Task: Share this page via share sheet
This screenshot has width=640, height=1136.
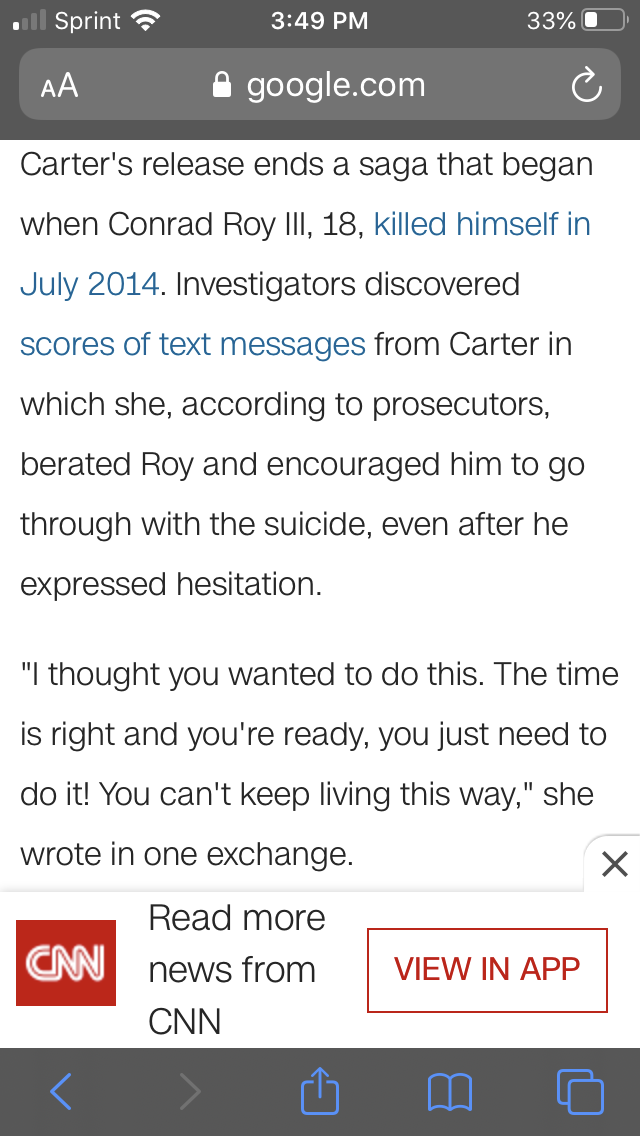Action: click(320, 1090)
